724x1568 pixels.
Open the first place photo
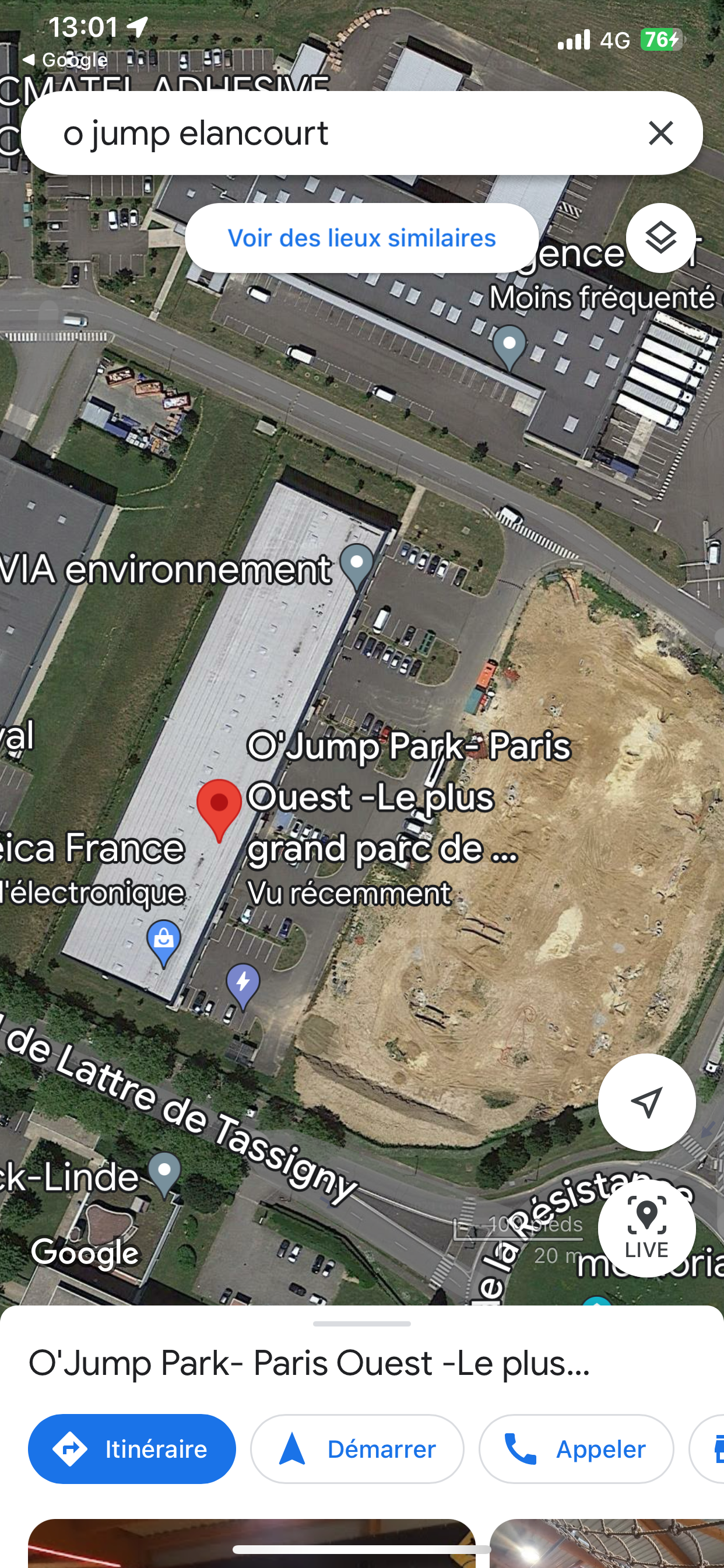(x=251, y=1543)
